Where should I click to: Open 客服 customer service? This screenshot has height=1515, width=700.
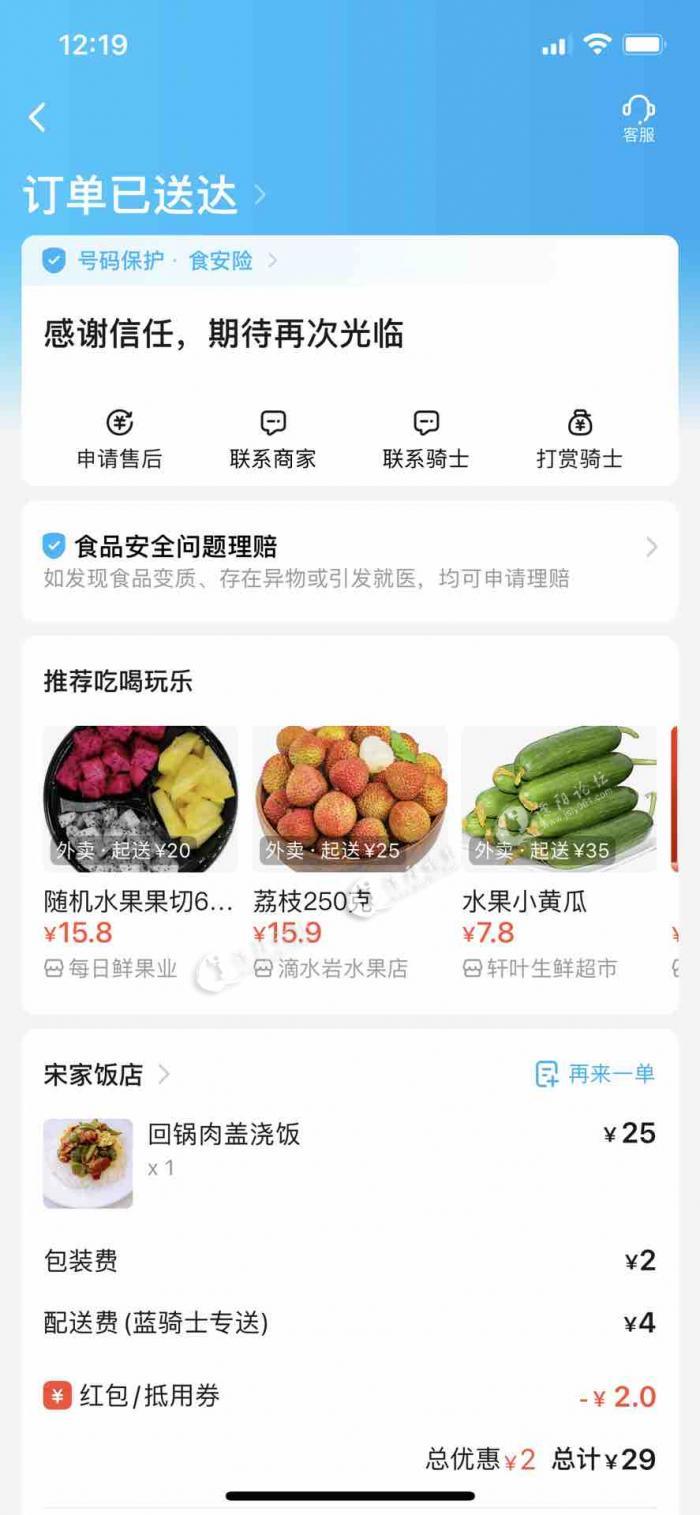[x=638, y=119]
